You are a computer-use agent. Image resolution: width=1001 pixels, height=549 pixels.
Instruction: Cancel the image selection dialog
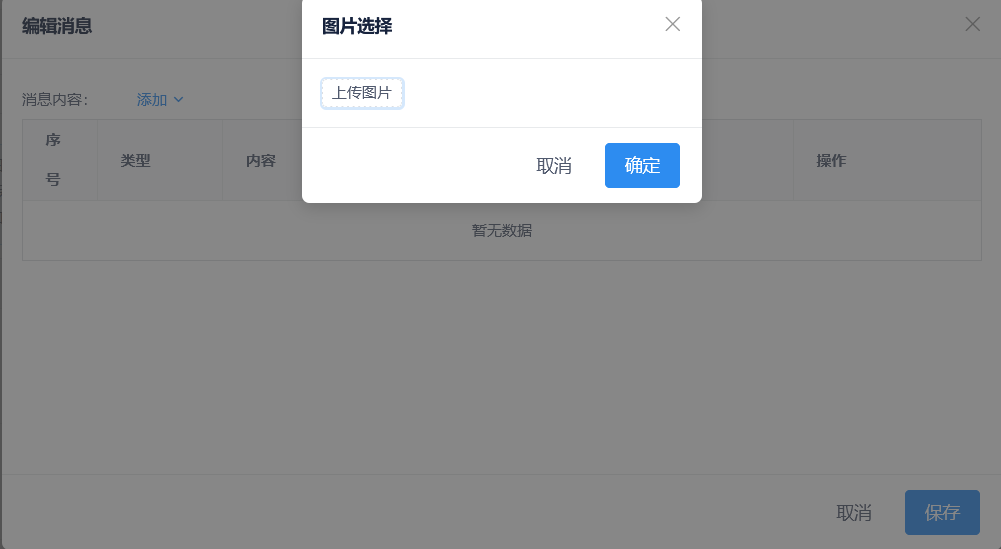[x=554, y=166]
